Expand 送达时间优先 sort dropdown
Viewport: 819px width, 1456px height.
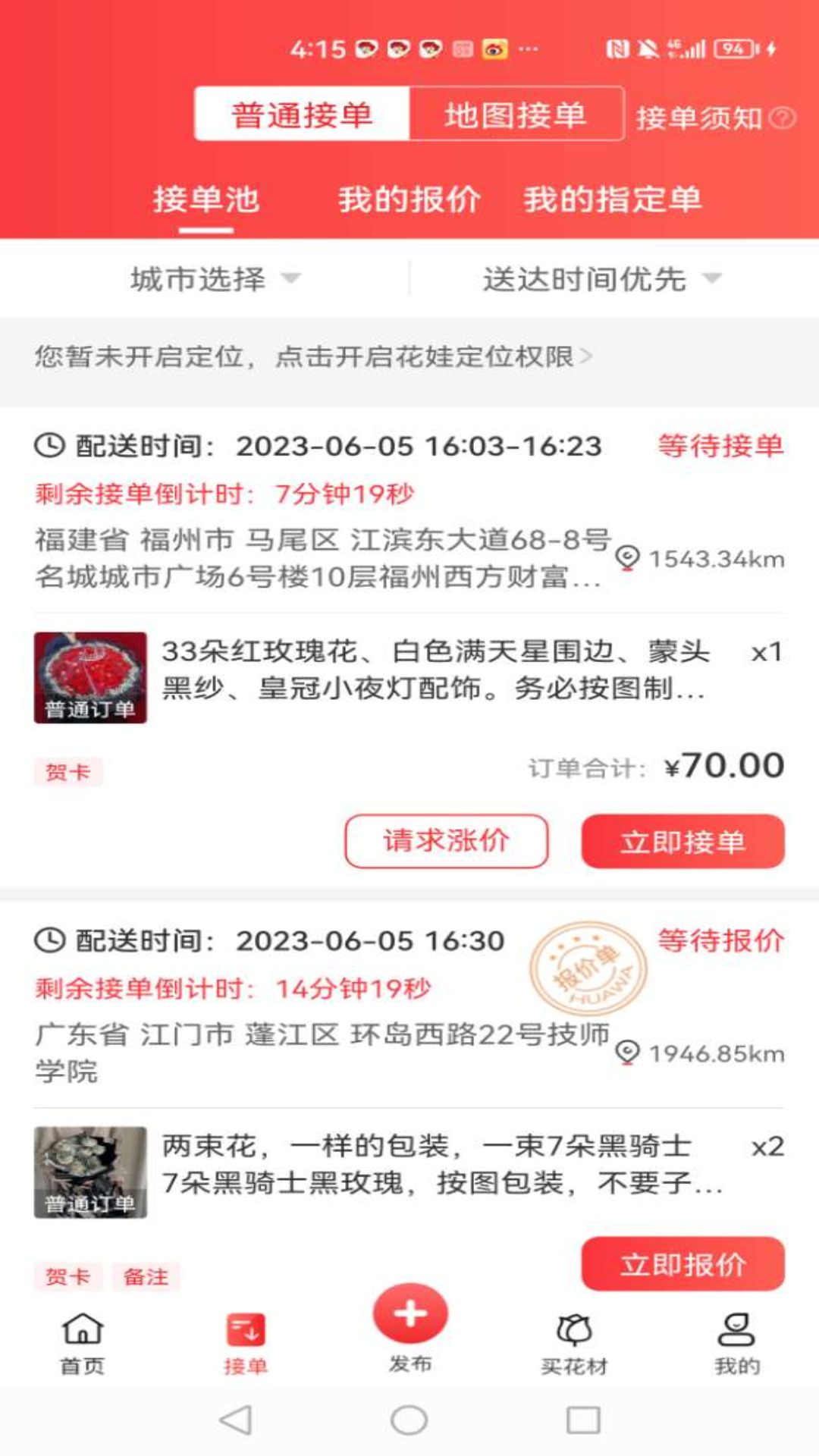coord(601,279)
